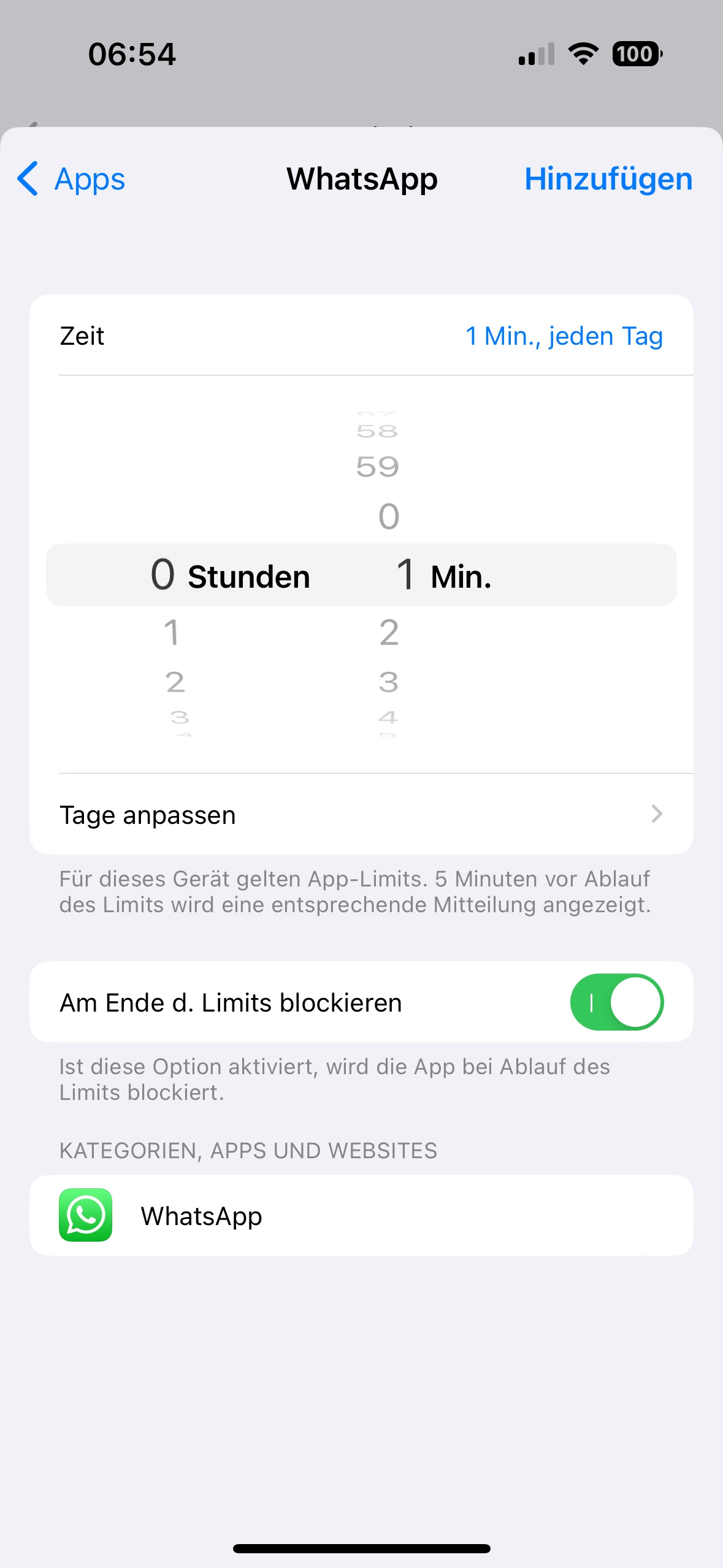The height and width of the screenshot is (1568, 723).
Task: Tap Hinzufügen to add the limit
Action: pyautogui.click(x=608, y=179)
